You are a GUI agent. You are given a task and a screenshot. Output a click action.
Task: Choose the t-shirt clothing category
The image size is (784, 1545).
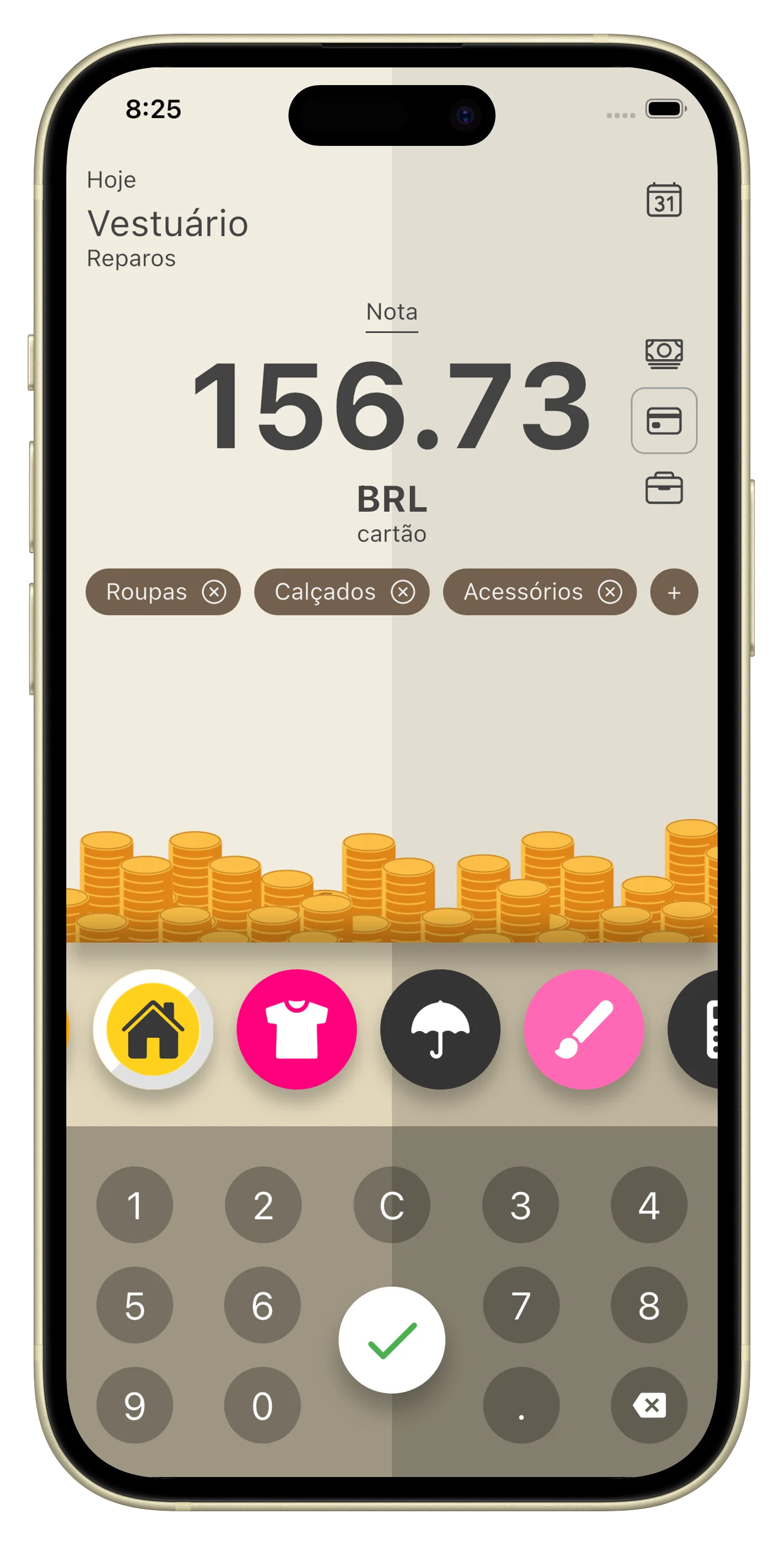[296, 1028]
